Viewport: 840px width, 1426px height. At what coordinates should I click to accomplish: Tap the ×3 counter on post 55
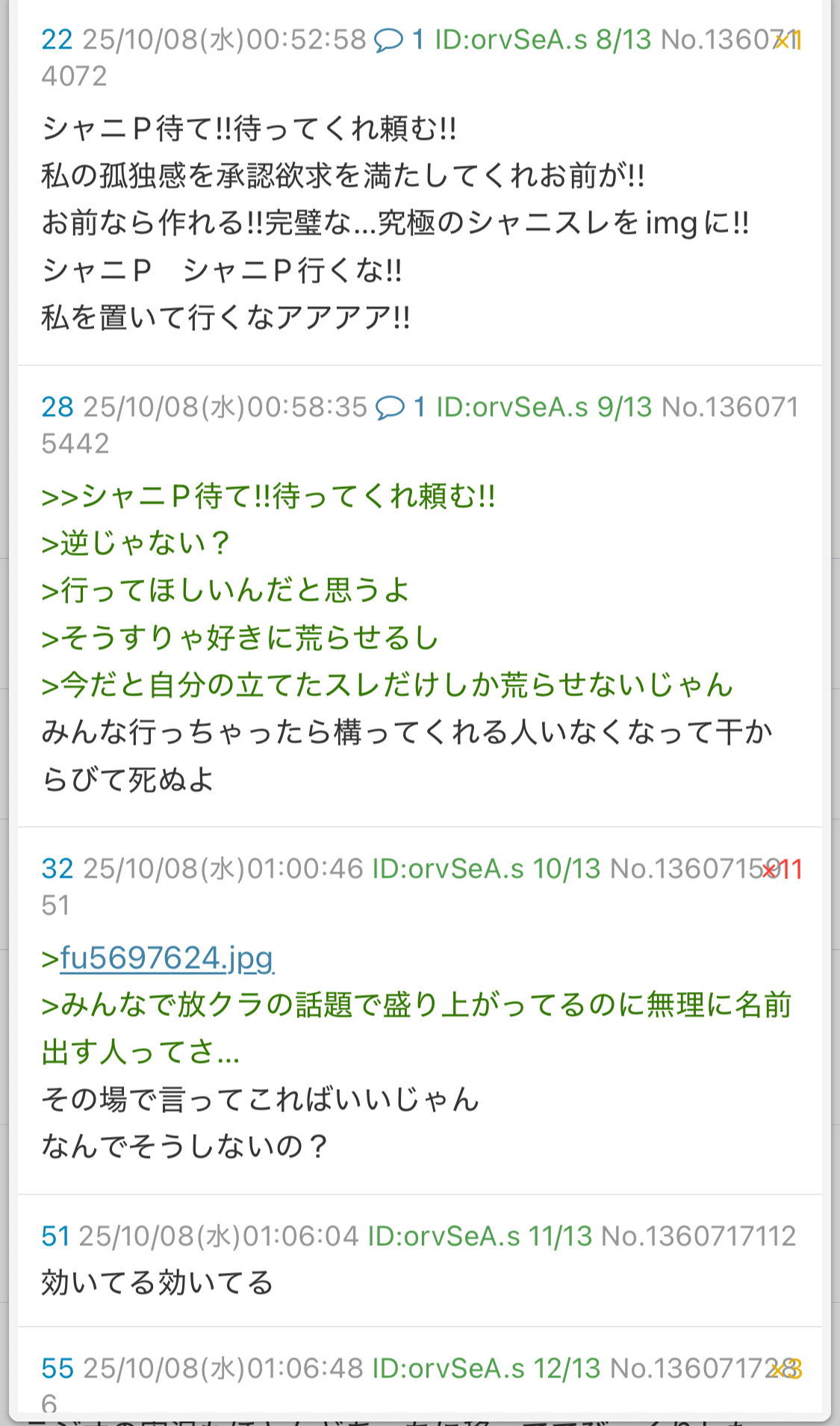786,1369
